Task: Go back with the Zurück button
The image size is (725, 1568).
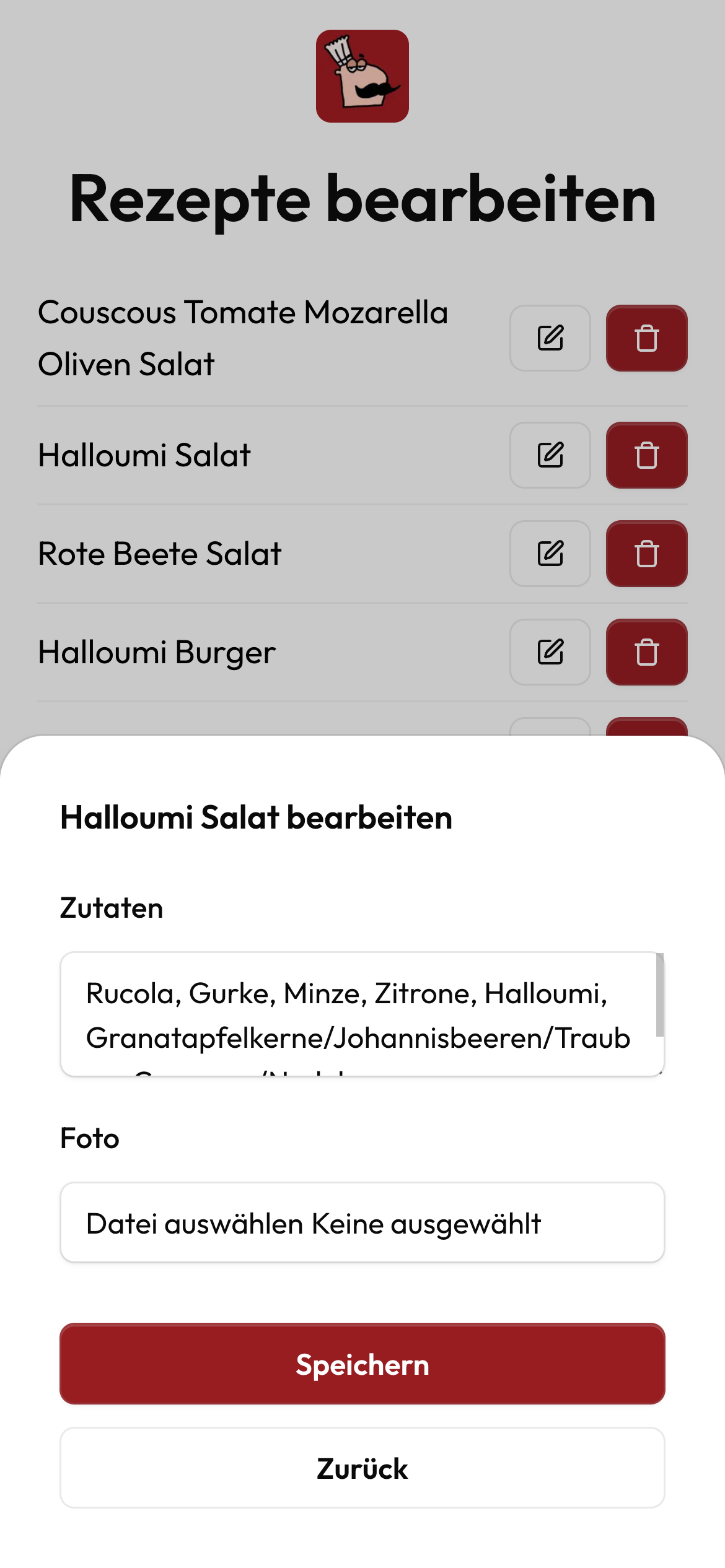Action: point(362,1468)
